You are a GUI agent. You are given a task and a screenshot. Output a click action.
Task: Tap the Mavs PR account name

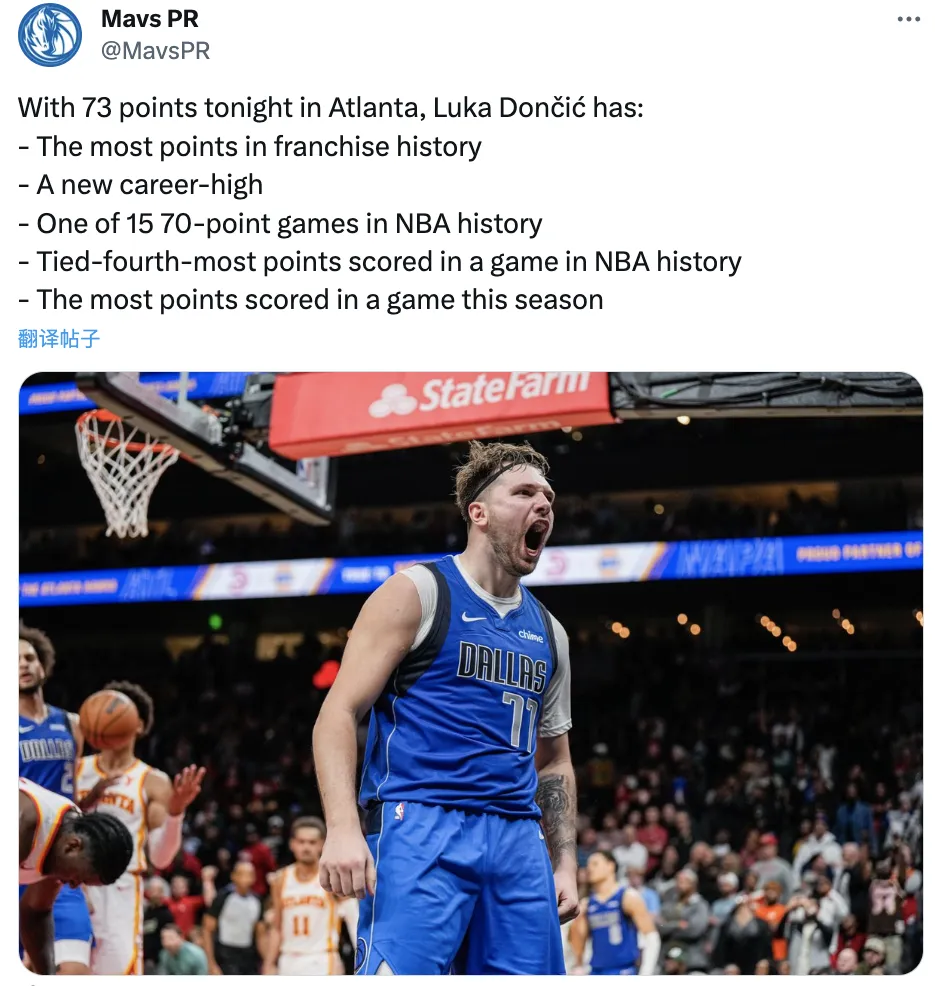[x=150, y=19]
